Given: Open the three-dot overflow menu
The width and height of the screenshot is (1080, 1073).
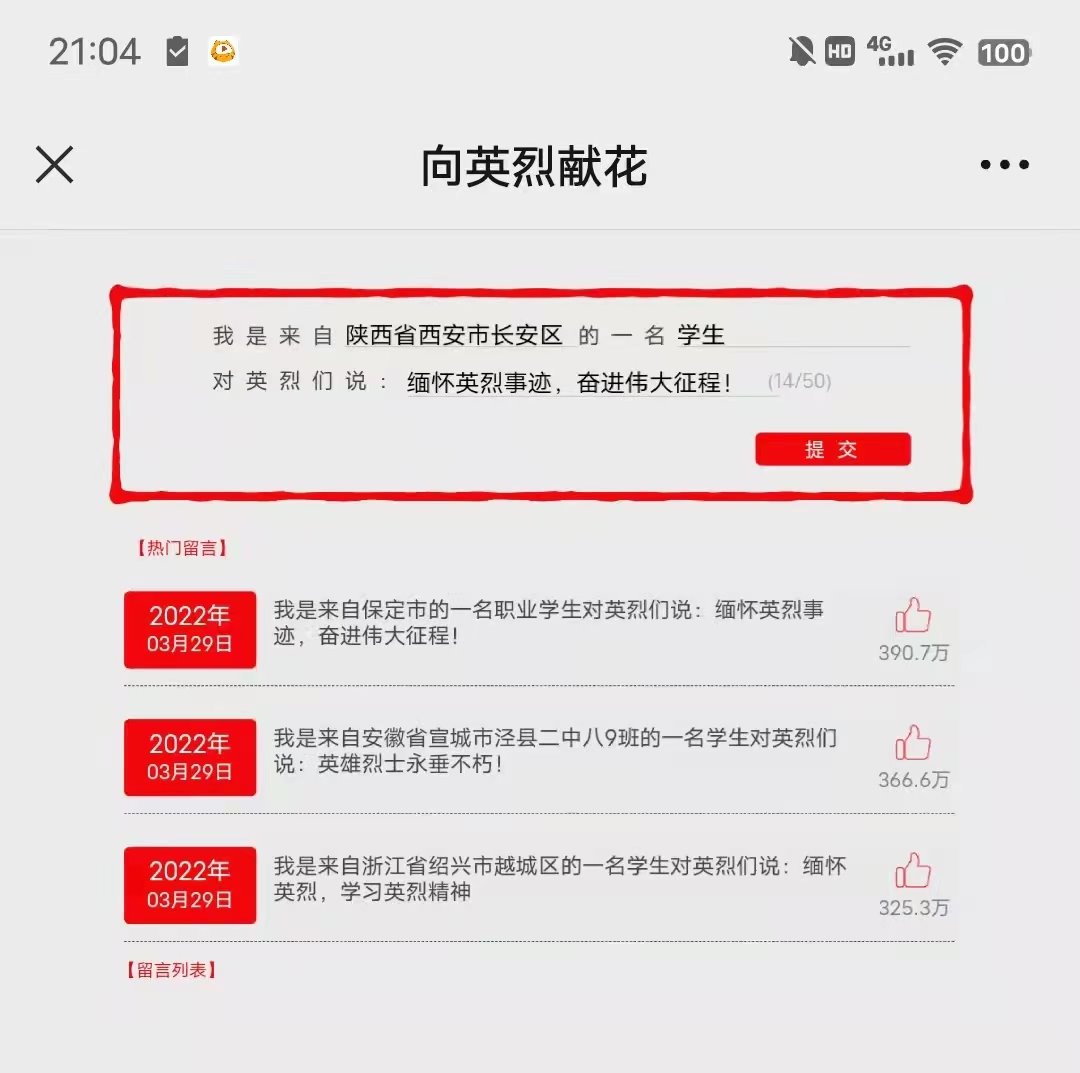Looking at the screenshot, I should (x=1004, y=165).
